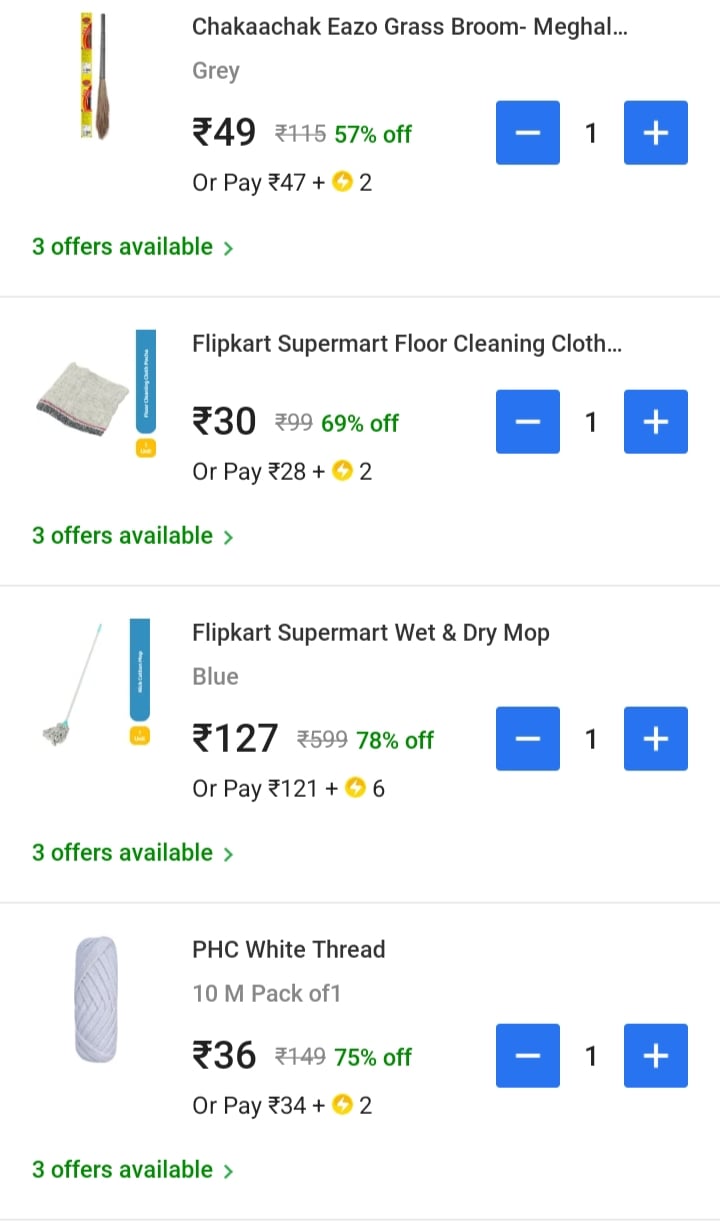
Task: Add one more Floor Cleaning Cloth
Action: click(x=655, y=422)
